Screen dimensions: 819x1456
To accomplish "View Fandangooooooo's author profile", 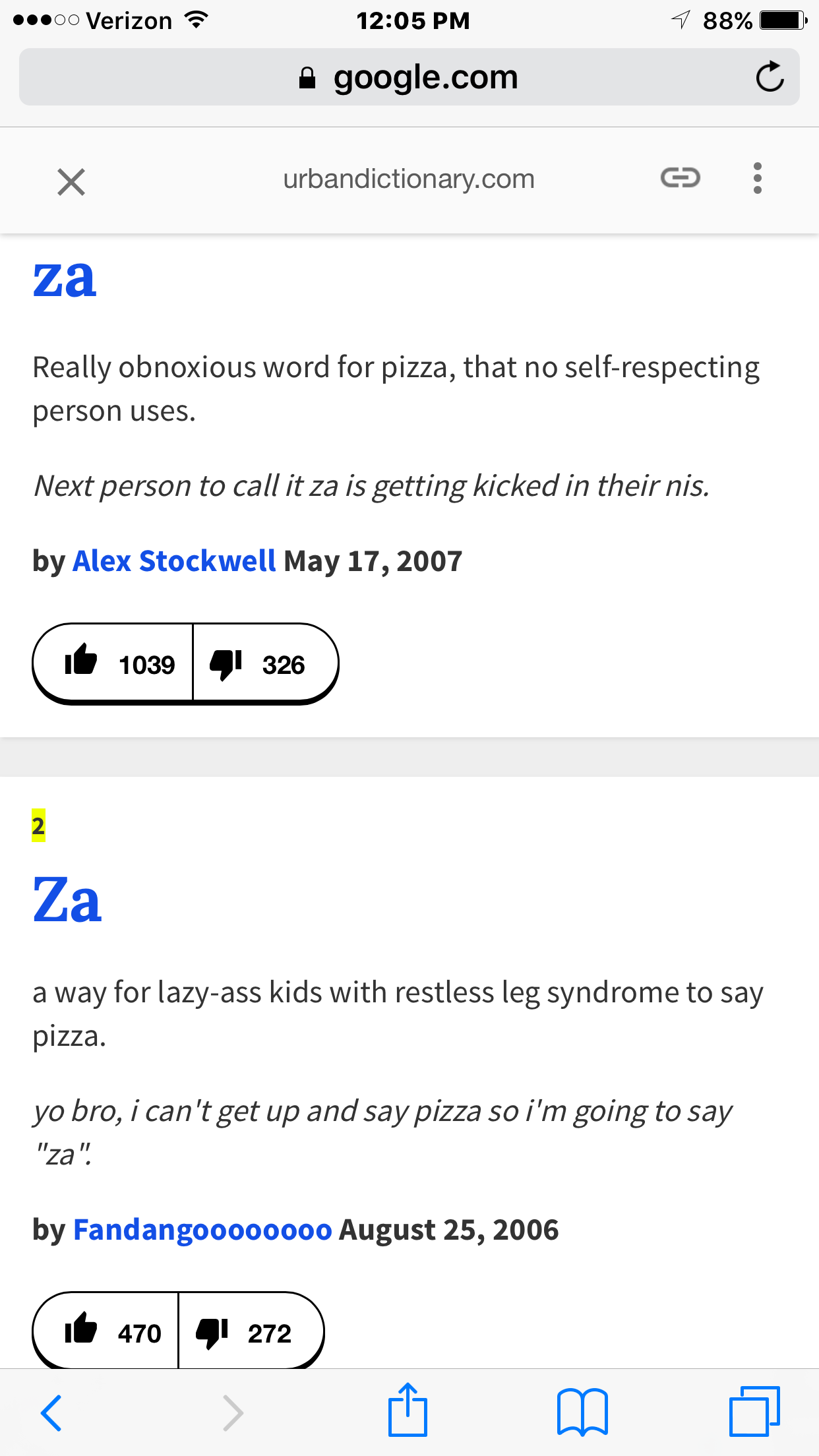I will tap(202, 1230).
